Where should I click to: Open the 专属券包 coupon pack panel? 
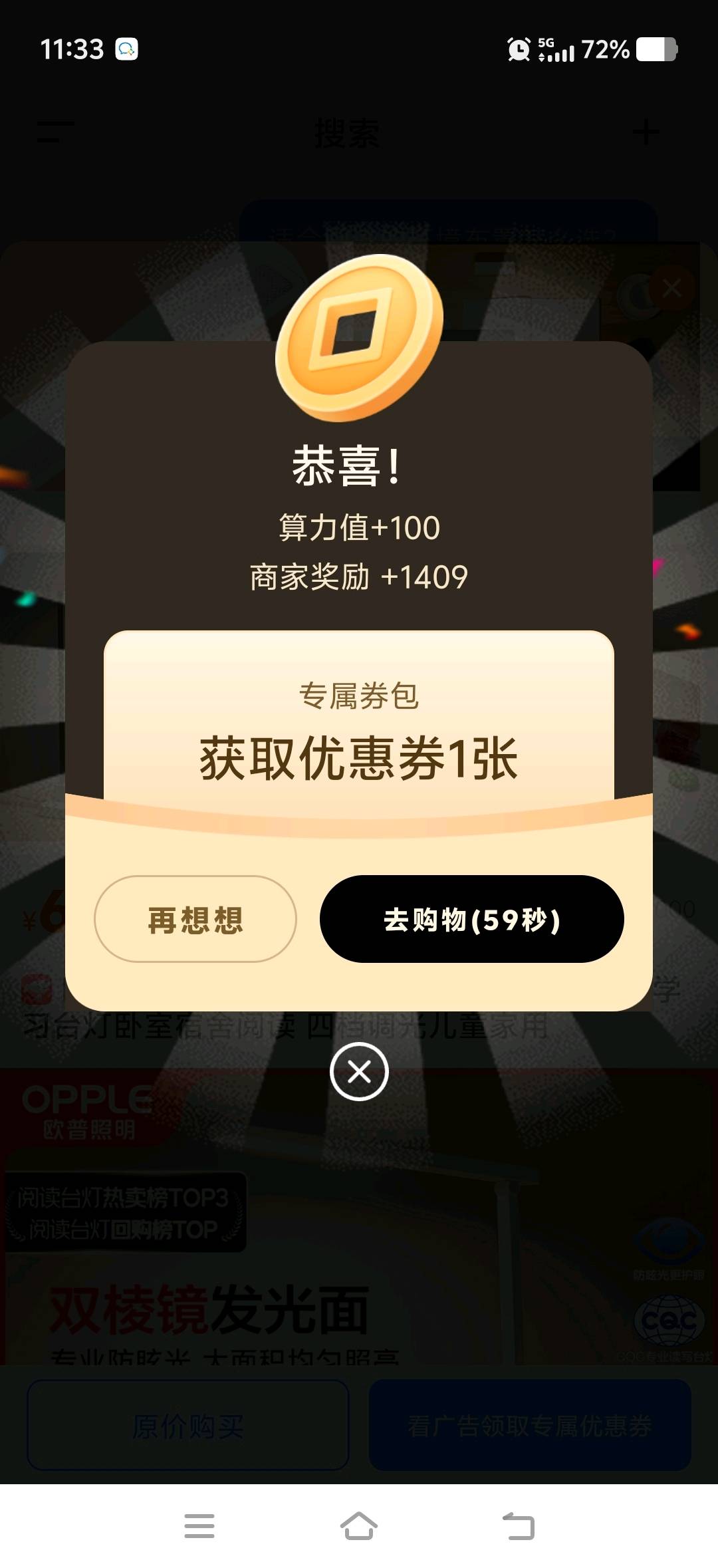359,695
